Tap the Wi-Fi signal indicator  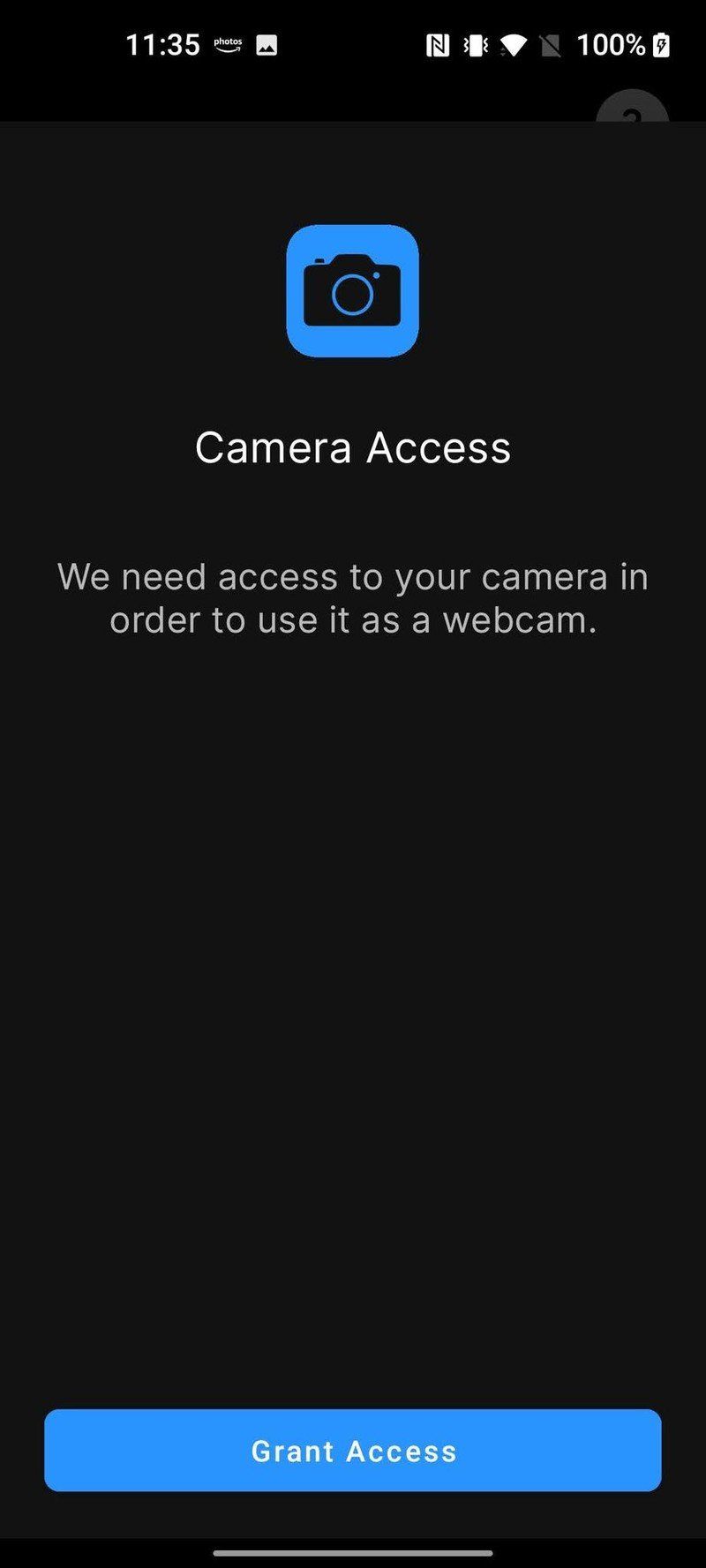click(x=513, y=44)
